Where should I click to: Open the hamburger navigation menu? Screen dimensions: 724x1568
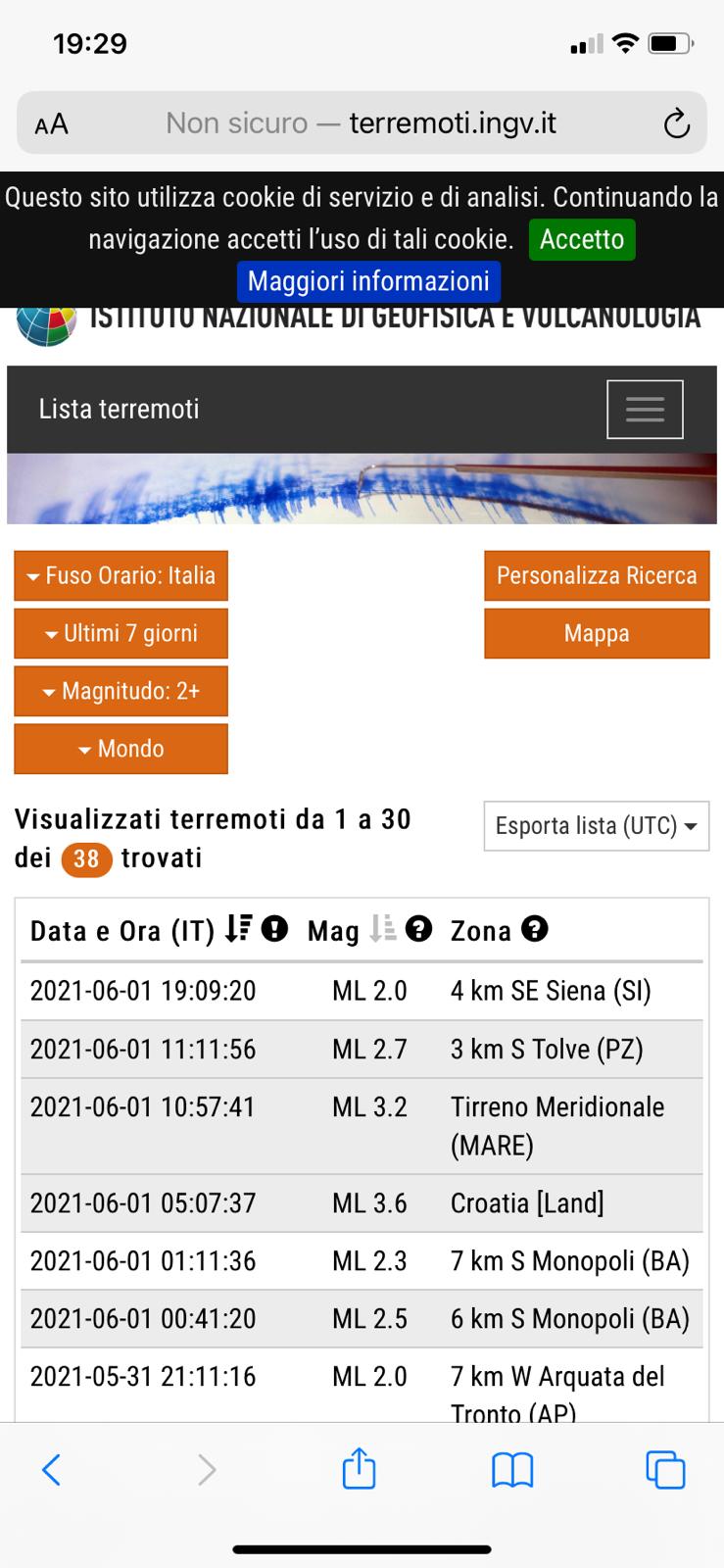[x=644, y=409]
